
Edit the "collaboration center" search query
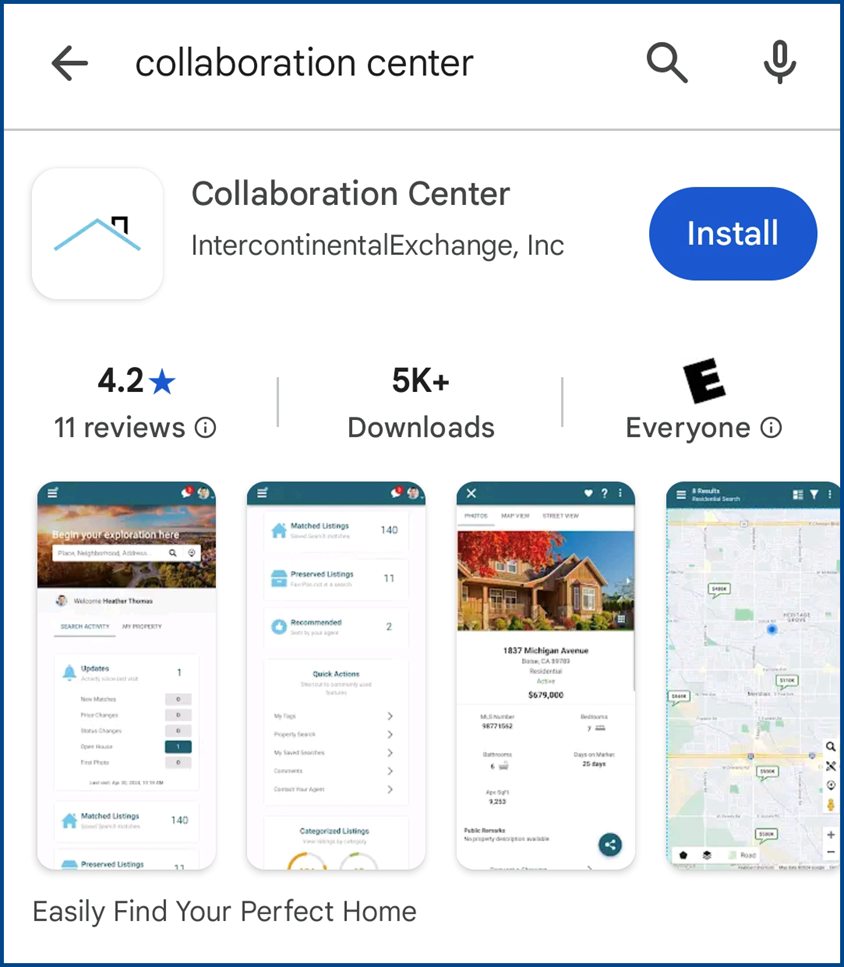pyautogui.click(x=304, y=64)
